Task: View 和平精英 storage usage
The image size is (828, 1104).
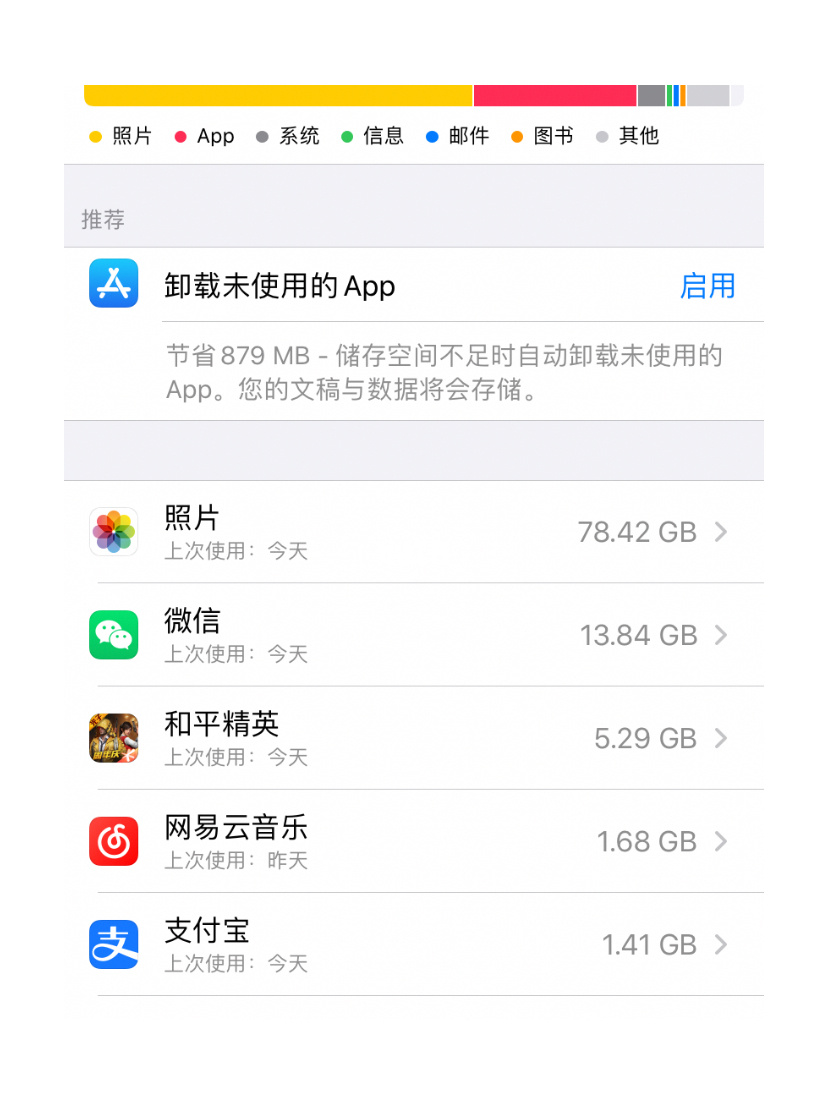Action: pyautogui.click(x=414, y=738)
